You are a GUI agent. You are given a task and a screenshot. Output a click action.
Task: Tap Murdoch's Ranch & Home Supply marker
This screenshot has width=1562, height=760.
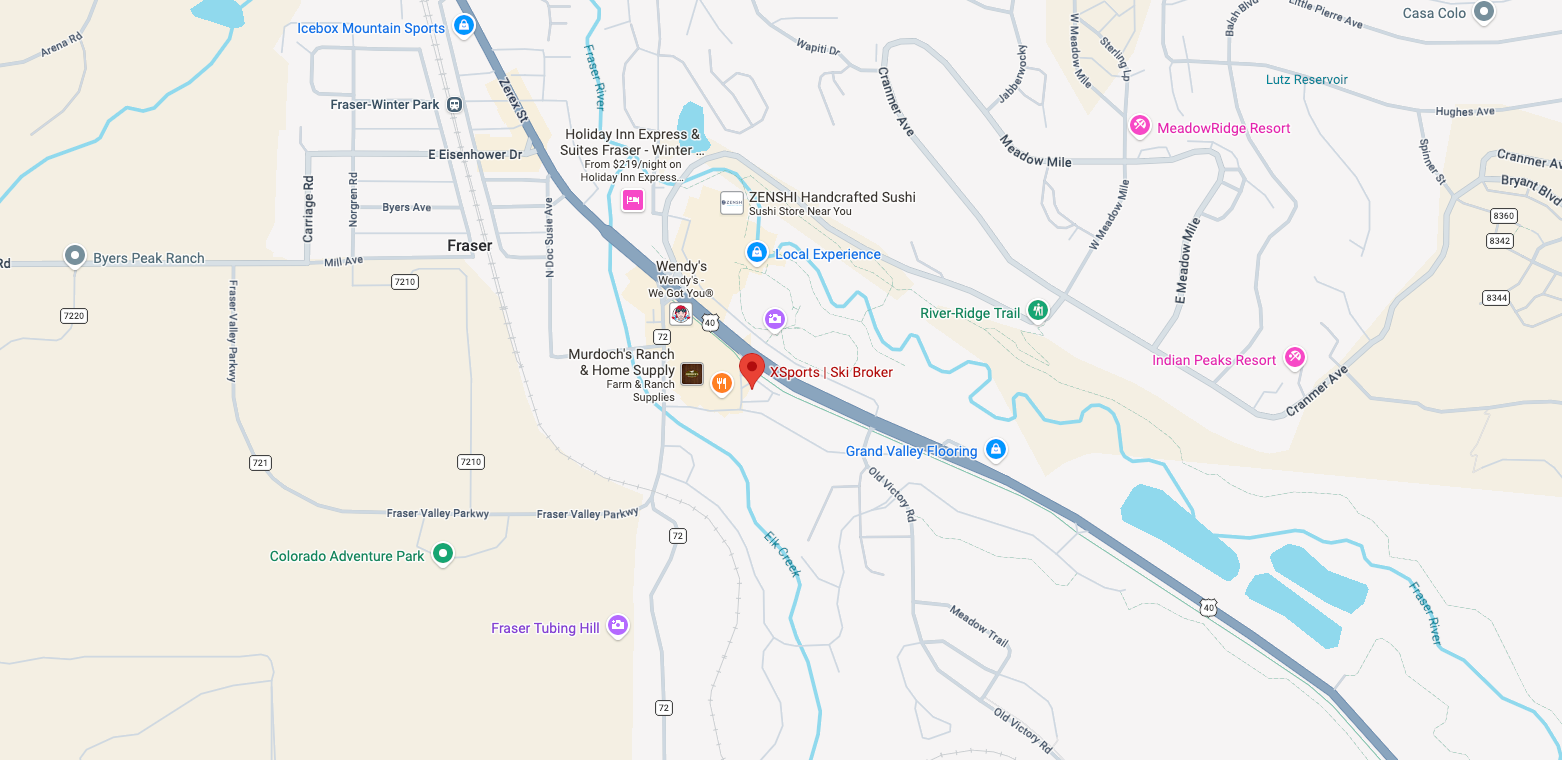click(x=692, y=374)
